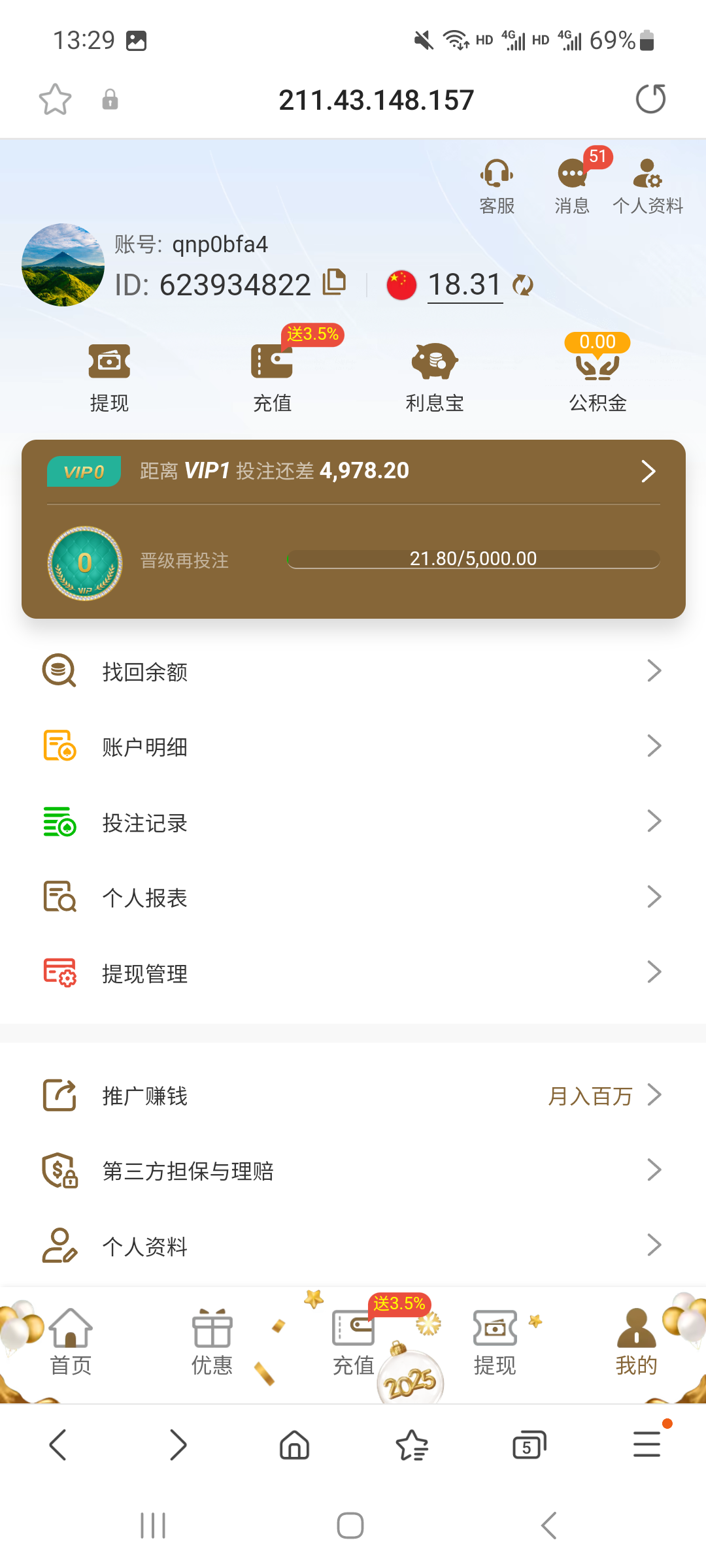
Task: Open the browser hamburger menu
Action: click(x=647, y=1445)
